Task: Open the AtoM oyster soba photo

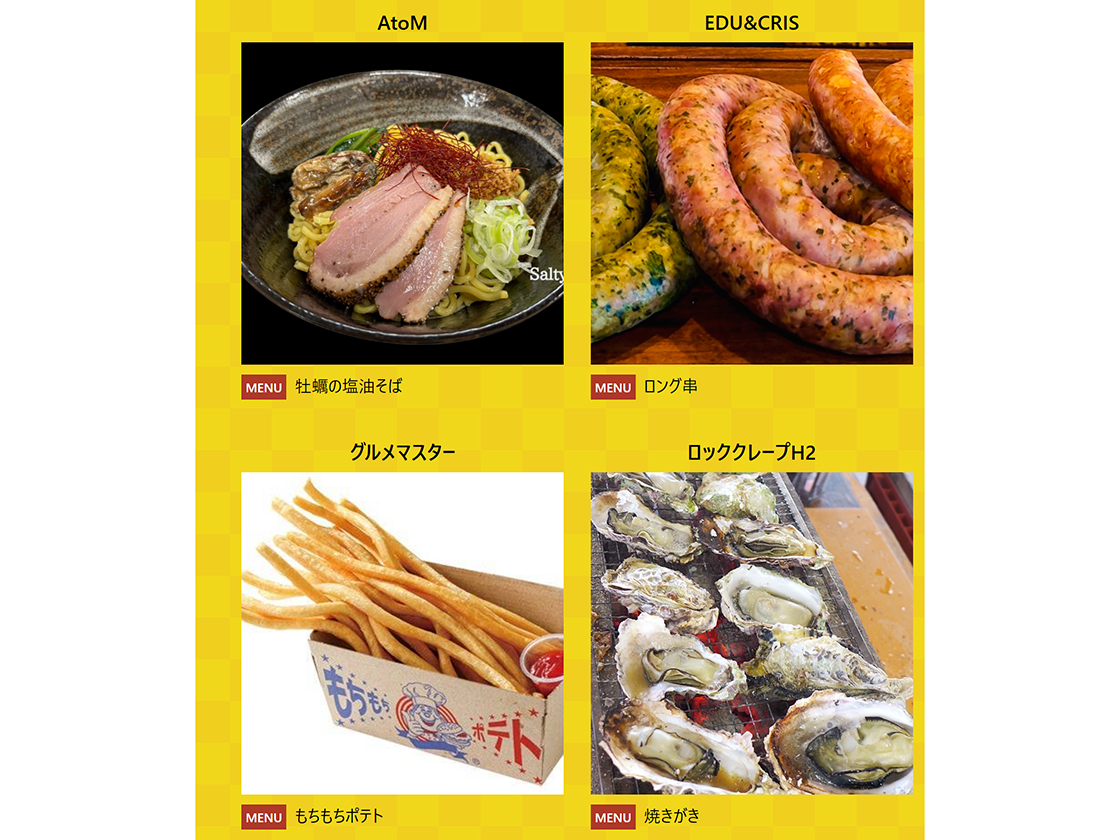Action: click(x=402, y=203)
